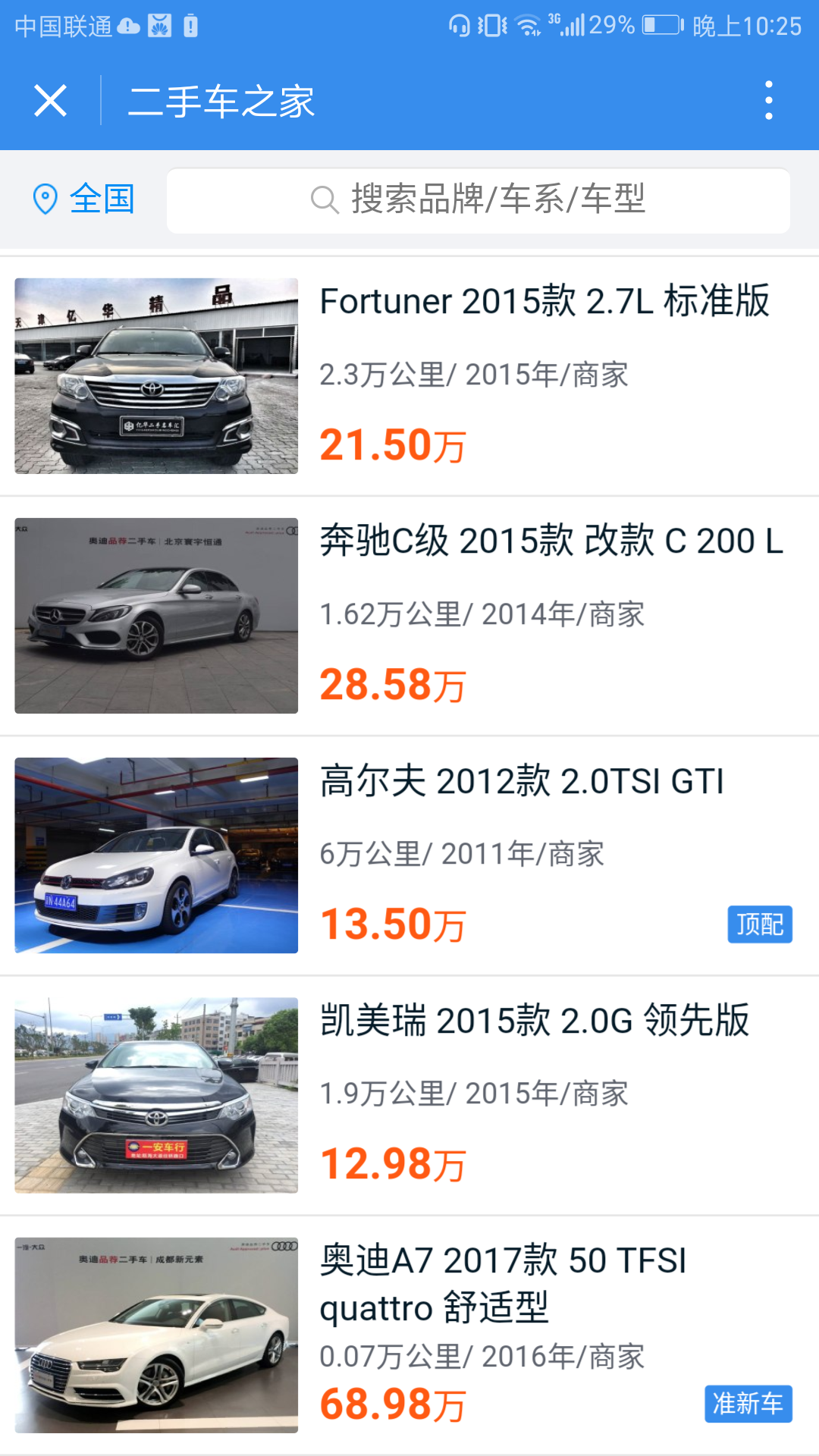The width and height of the screenshot is (819, 1456).
Task: Open the overflow menu
Action: click(768, 101)
